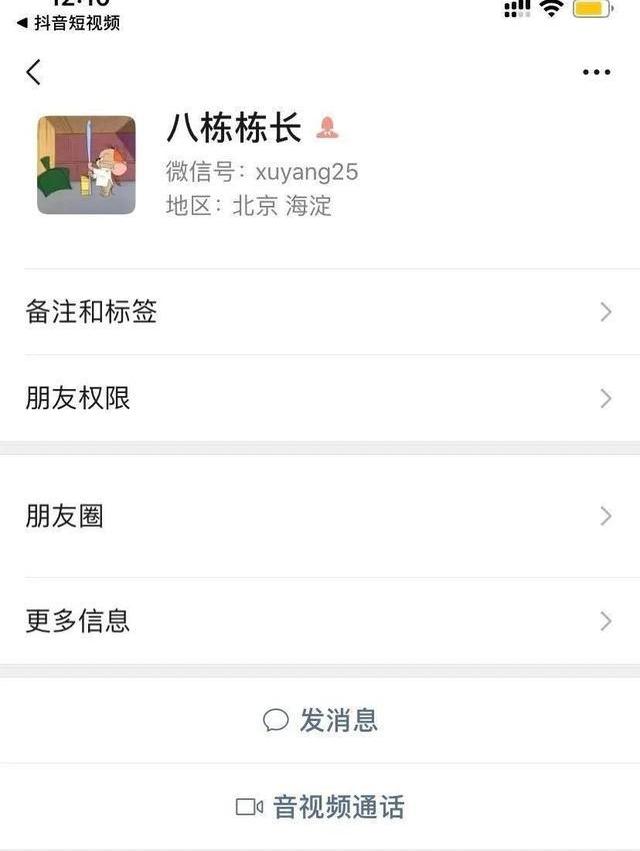Open 备注和标签 settings
Screen dimensions: 640x851
tap(320, 312)
